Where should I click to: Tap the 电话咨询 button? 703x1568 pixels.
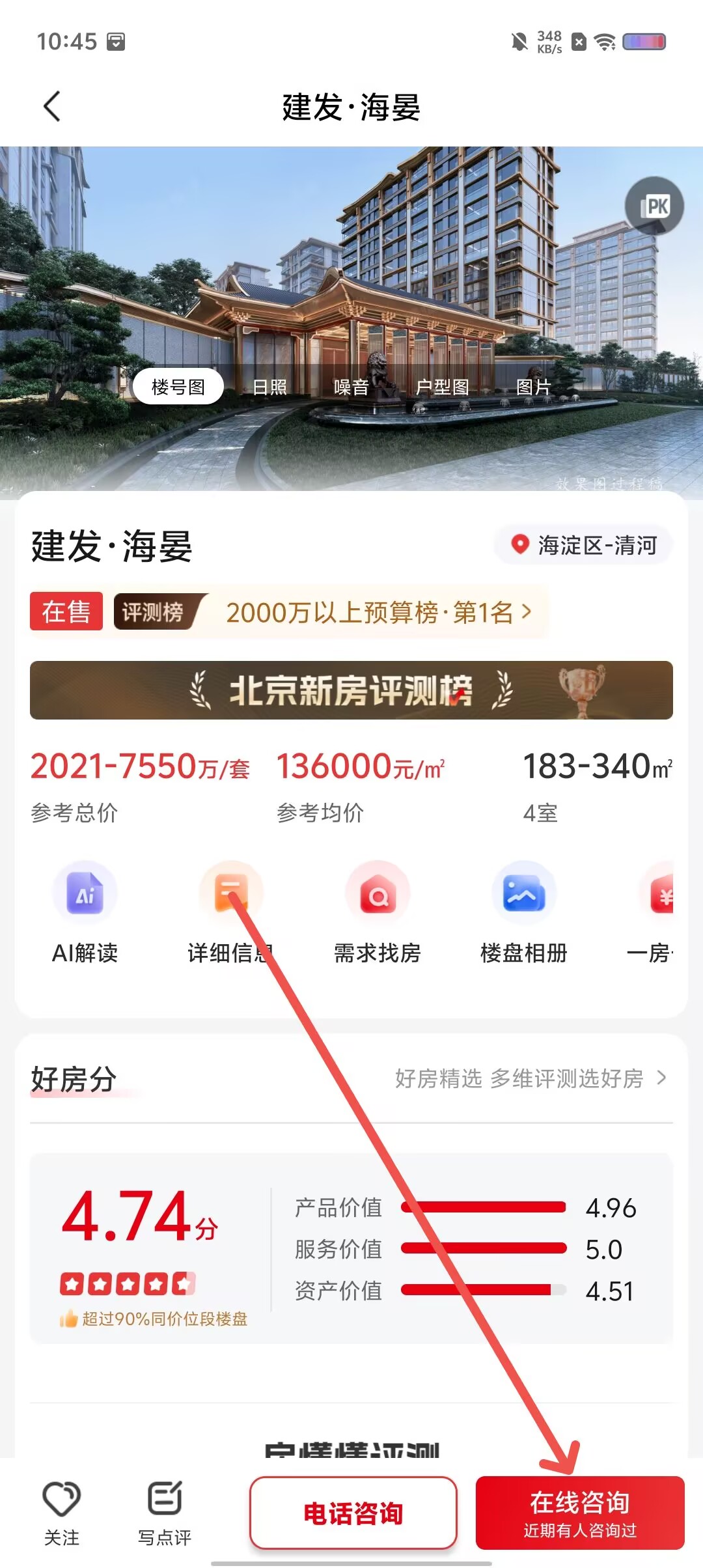click(x=353, y=1513)
